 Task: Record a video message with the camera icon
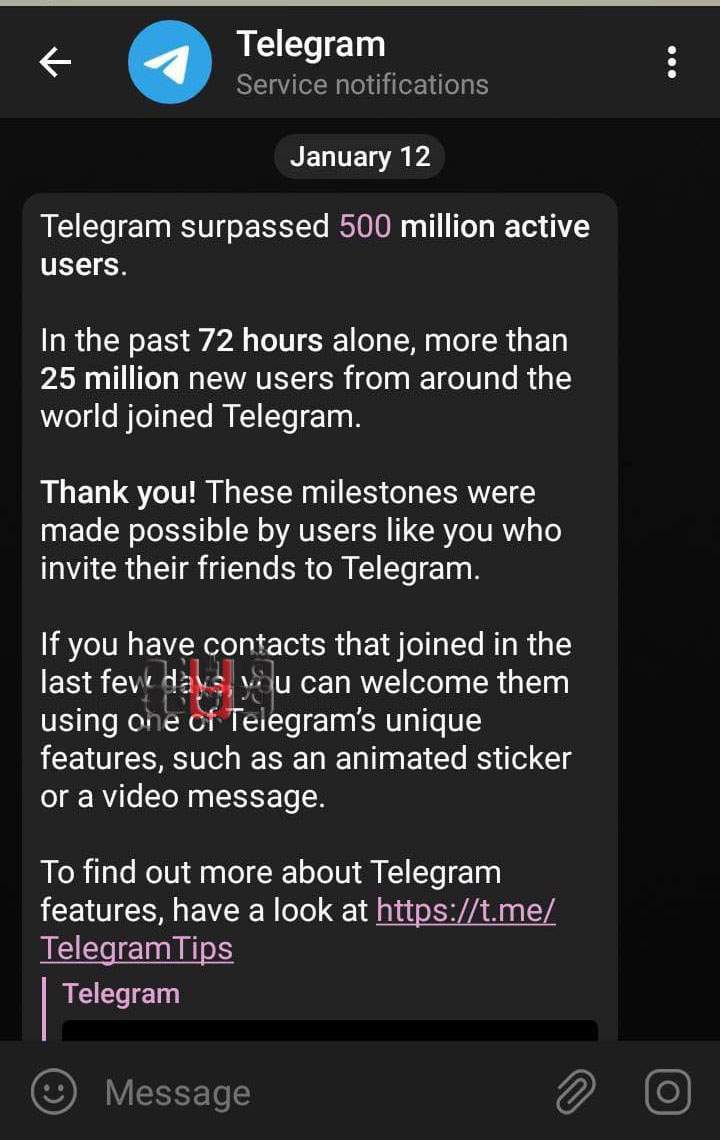tap(667, 1092)
